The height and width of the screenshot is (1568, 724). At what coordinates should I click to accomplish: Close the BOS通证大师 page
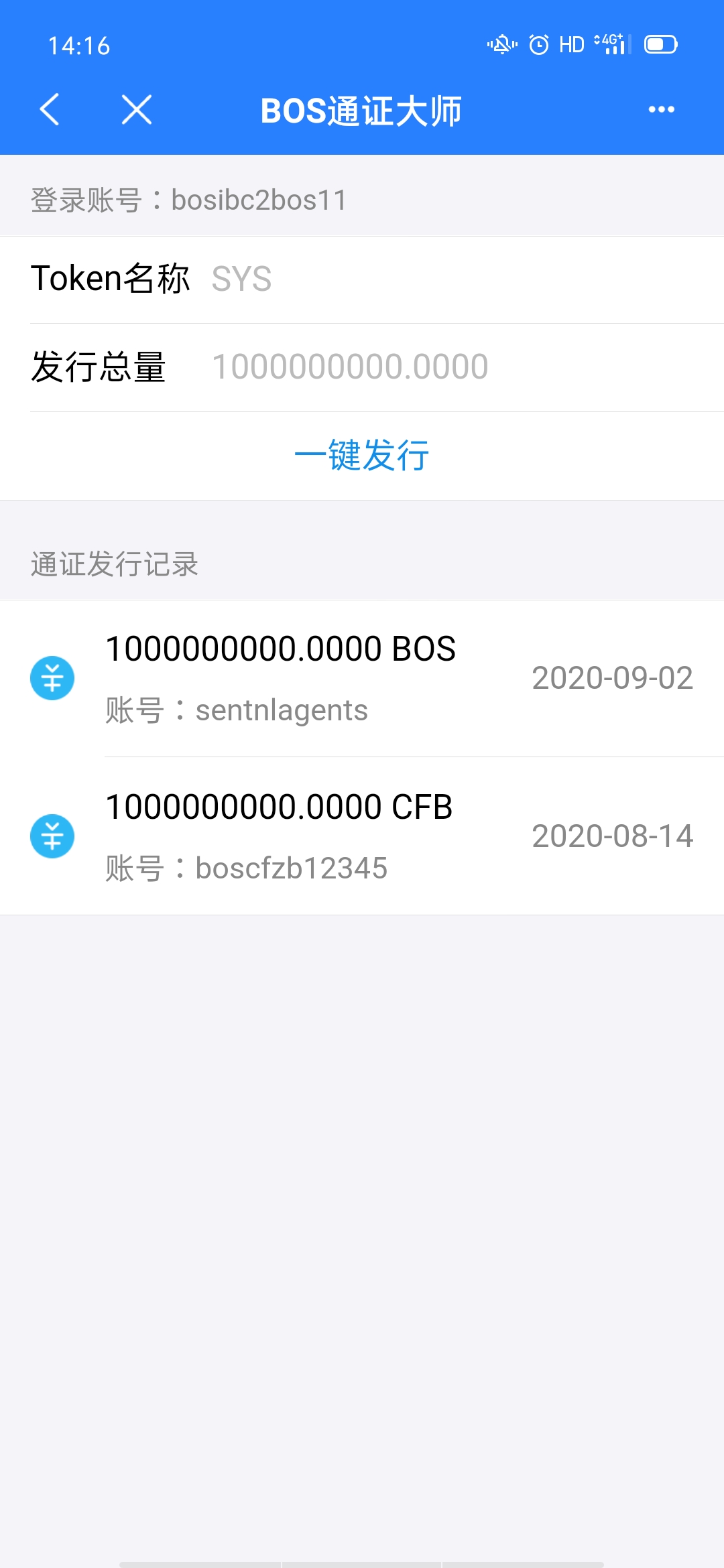137,109
